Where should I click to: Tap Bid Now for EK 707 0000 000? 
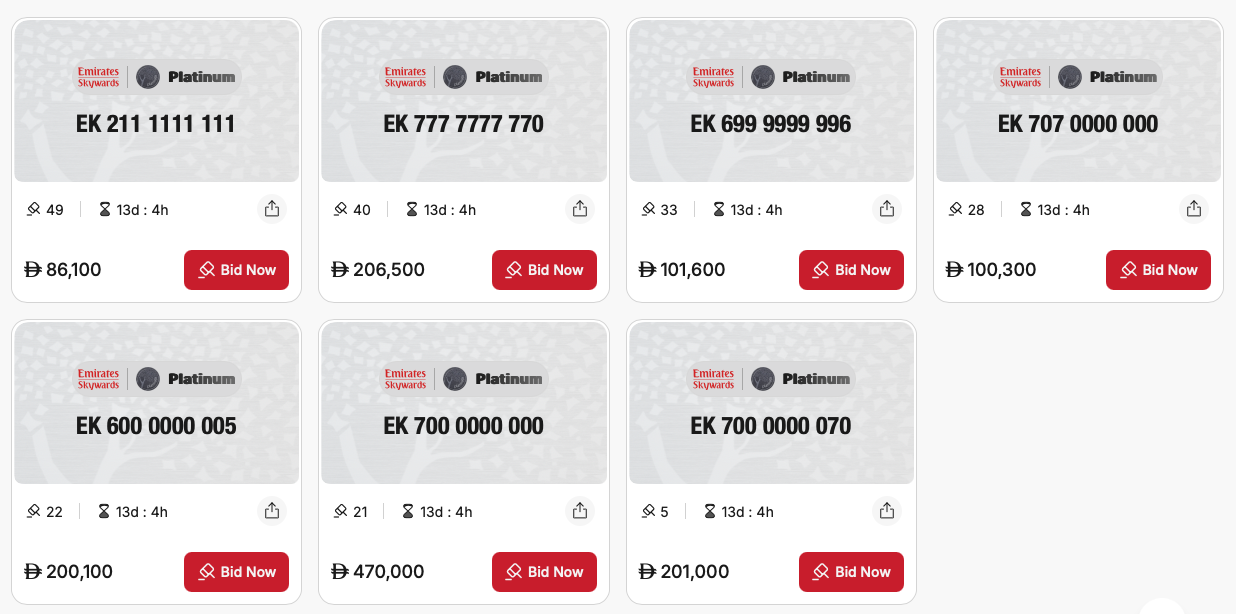tap(1158, 270)
